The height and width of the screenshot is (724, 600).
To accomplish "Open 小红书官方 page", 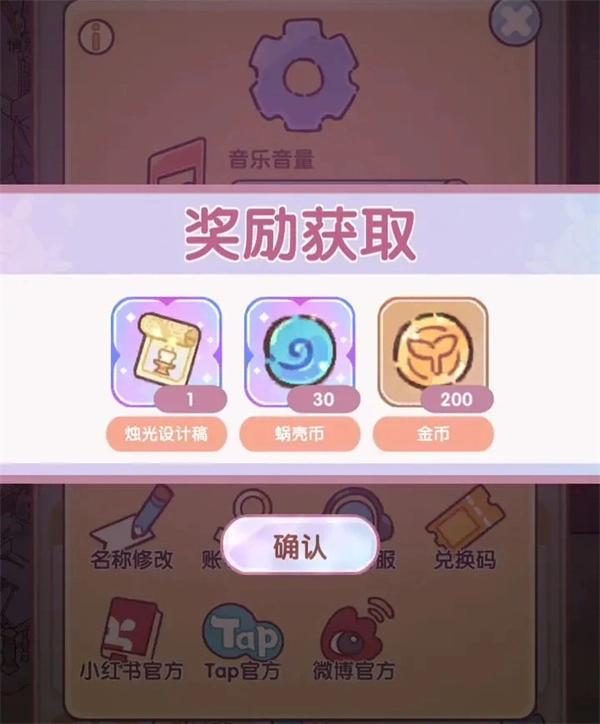I will (130, 638).
